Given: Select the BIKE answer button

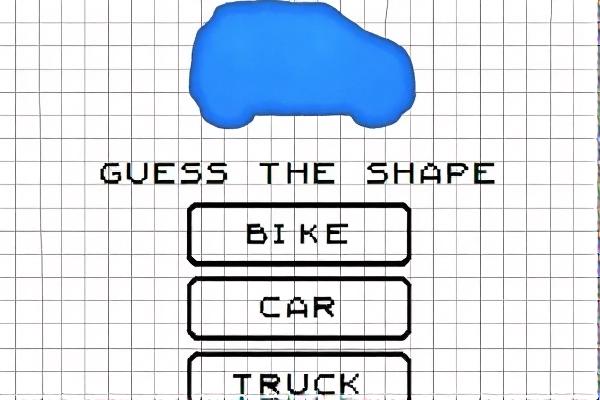Looking at the screenshot, I should (x=298, y=234).
